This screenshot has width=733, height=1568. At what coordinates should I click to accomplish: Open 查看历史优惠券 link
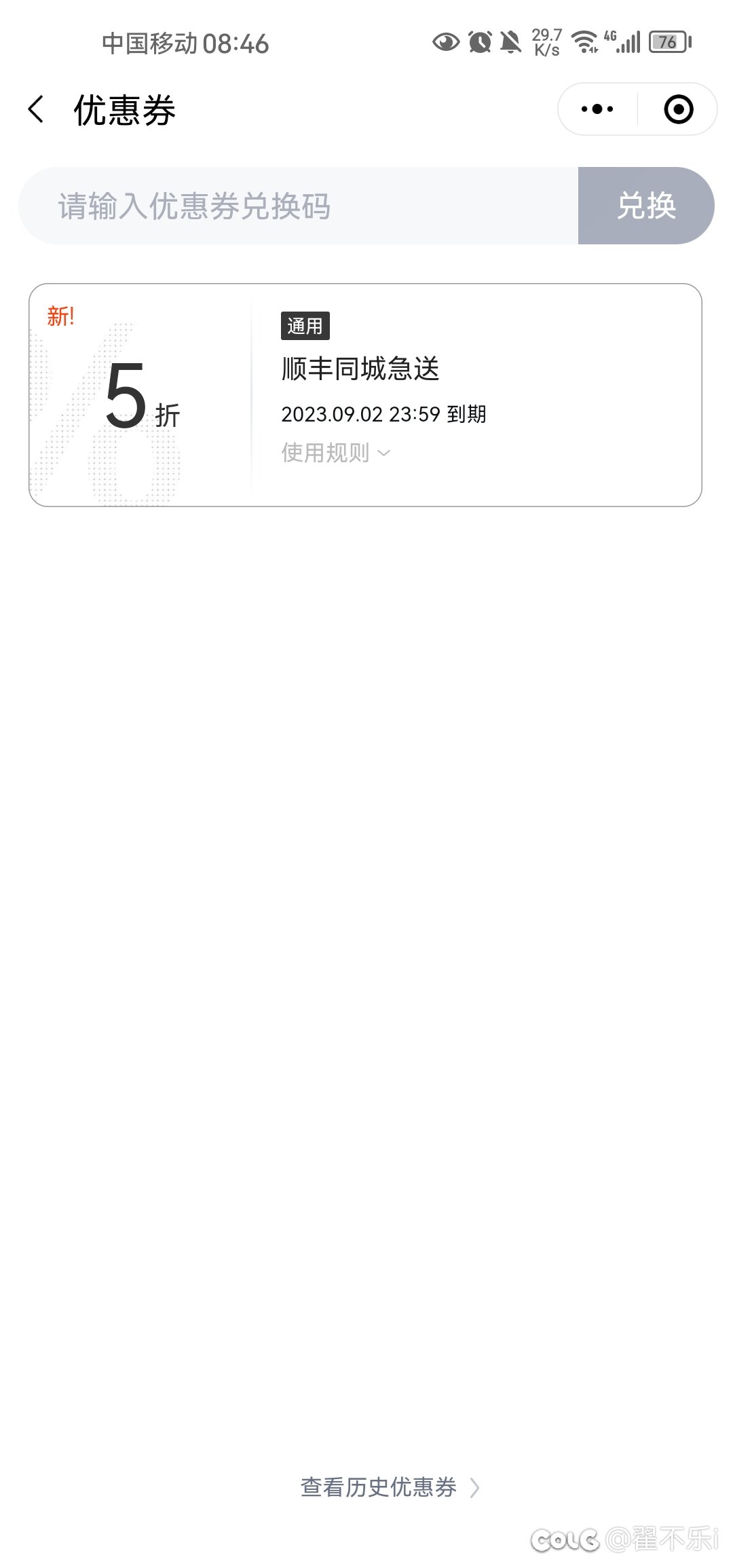(x=390, y=1487)
